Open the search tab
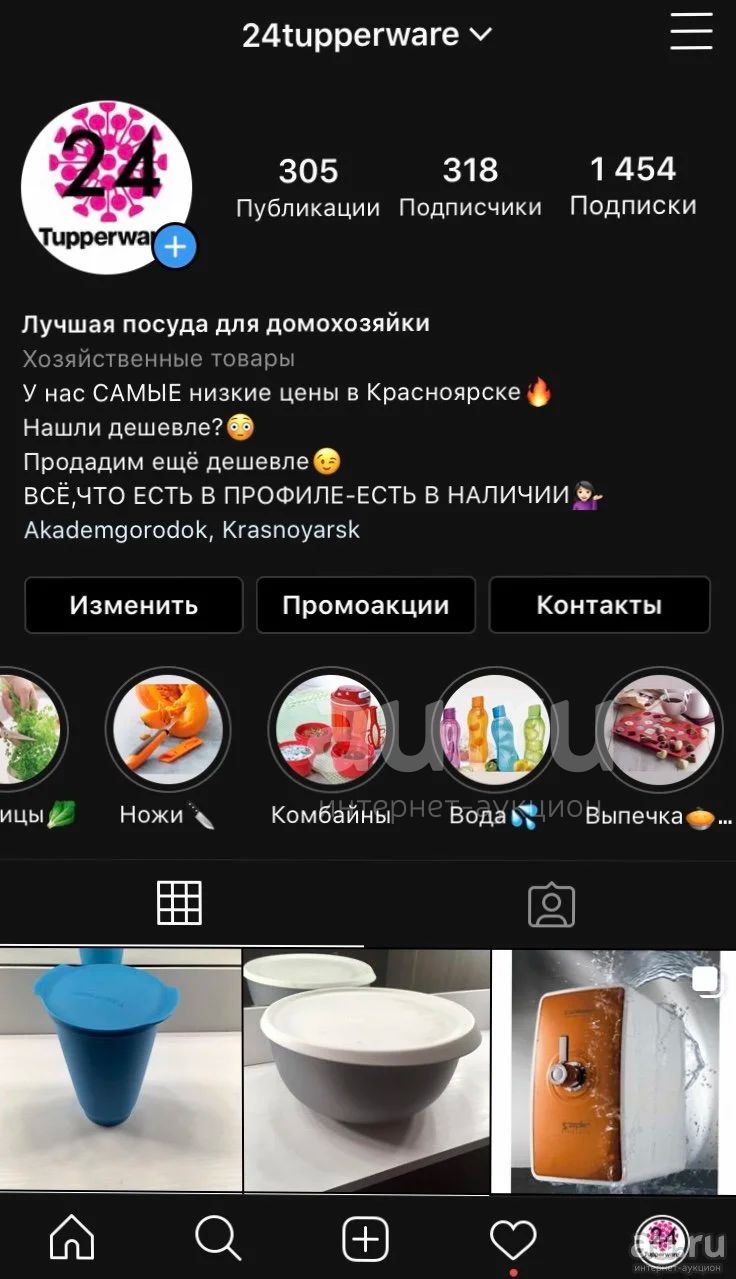This screenshot has width=736, height=1279. 218,1239
